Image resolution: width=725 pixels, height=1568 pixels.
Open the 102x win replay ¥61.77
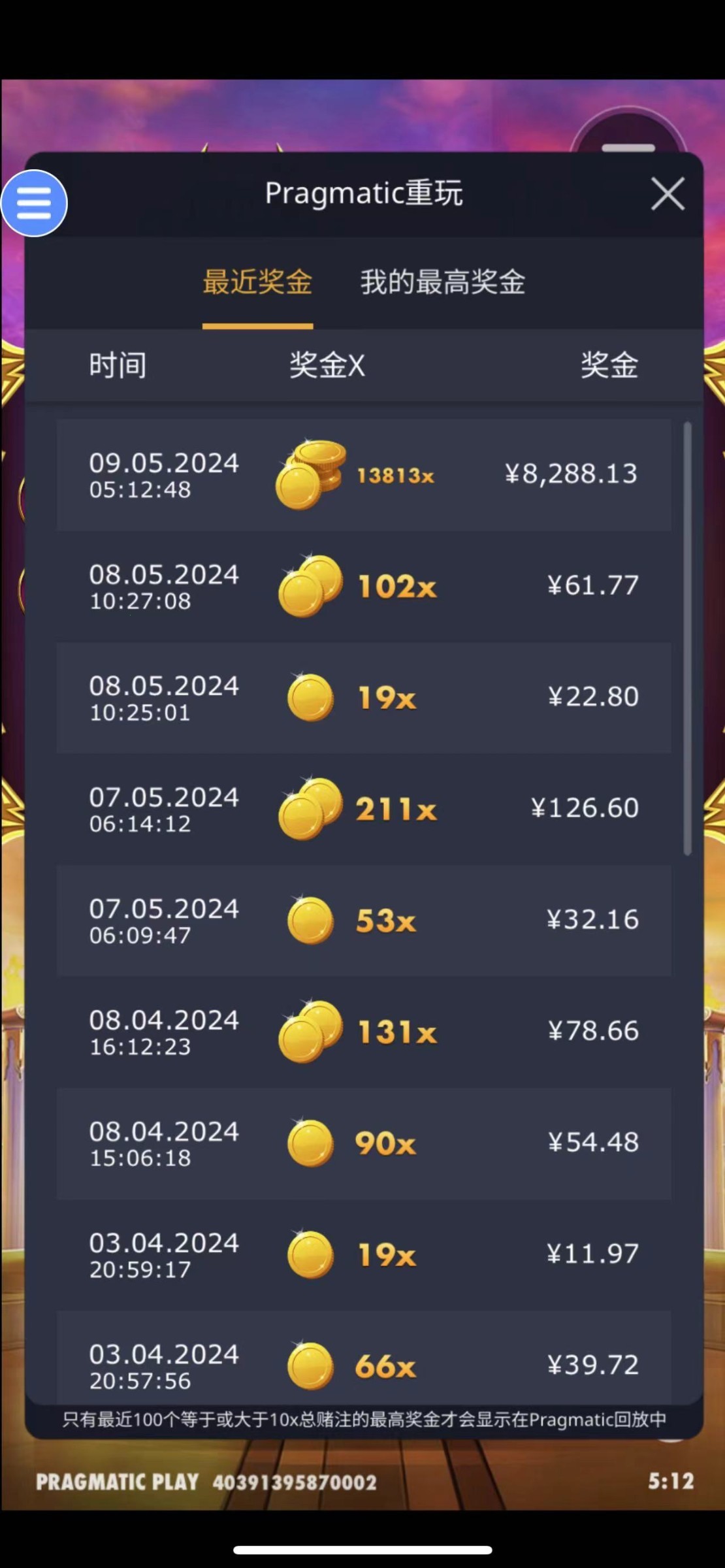pyautogui.click(x=363, y=586)
